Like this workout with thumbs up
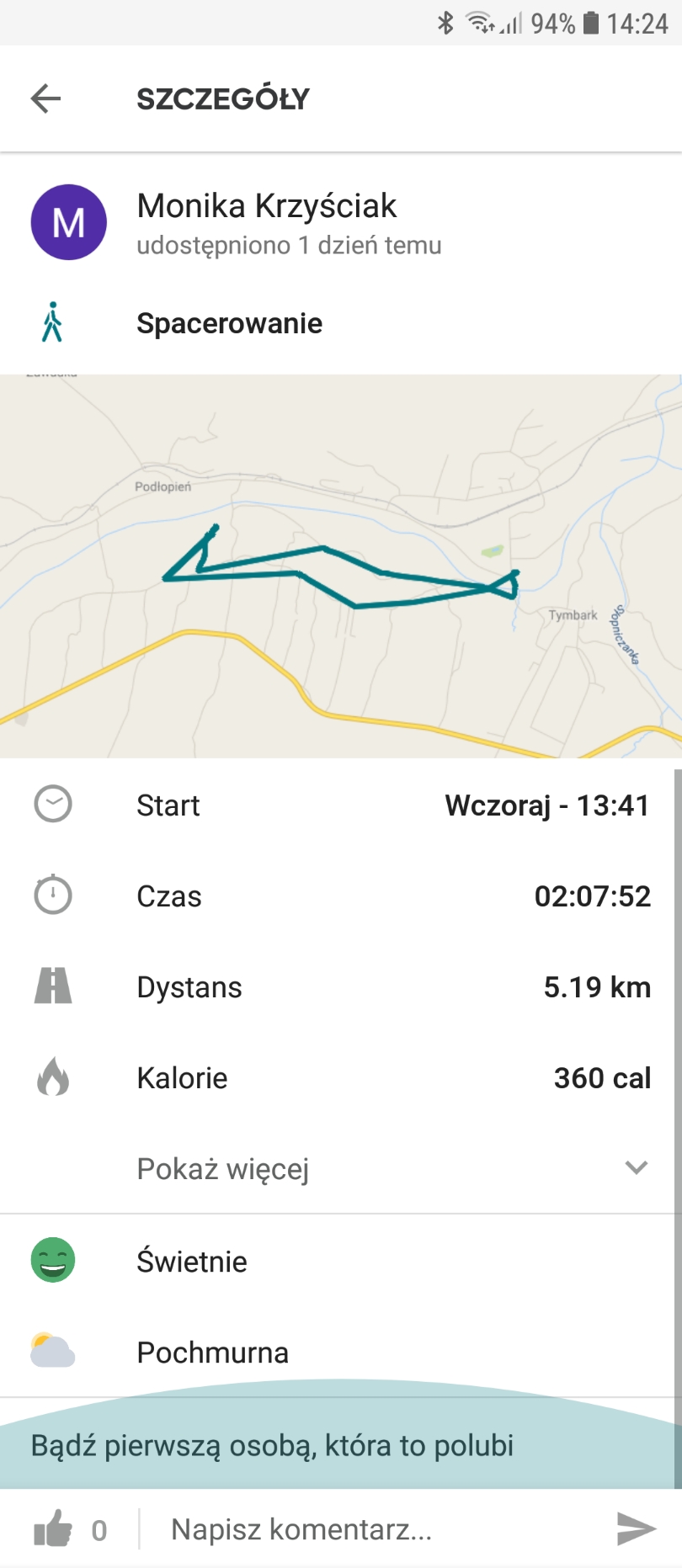The image size is (682, 1568). click(53, 1528)
